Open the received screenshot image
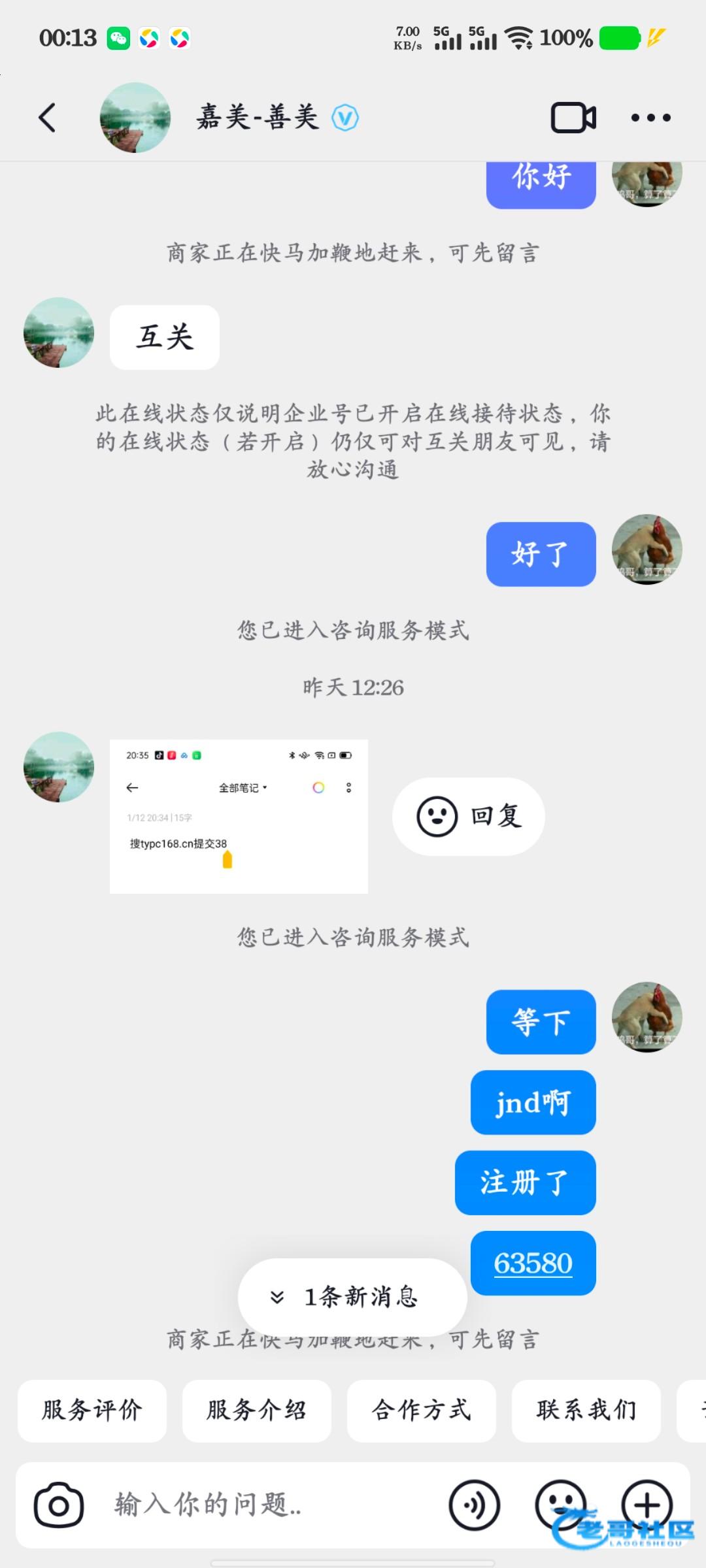This screenshot has height=1568, width=706. 239,816
